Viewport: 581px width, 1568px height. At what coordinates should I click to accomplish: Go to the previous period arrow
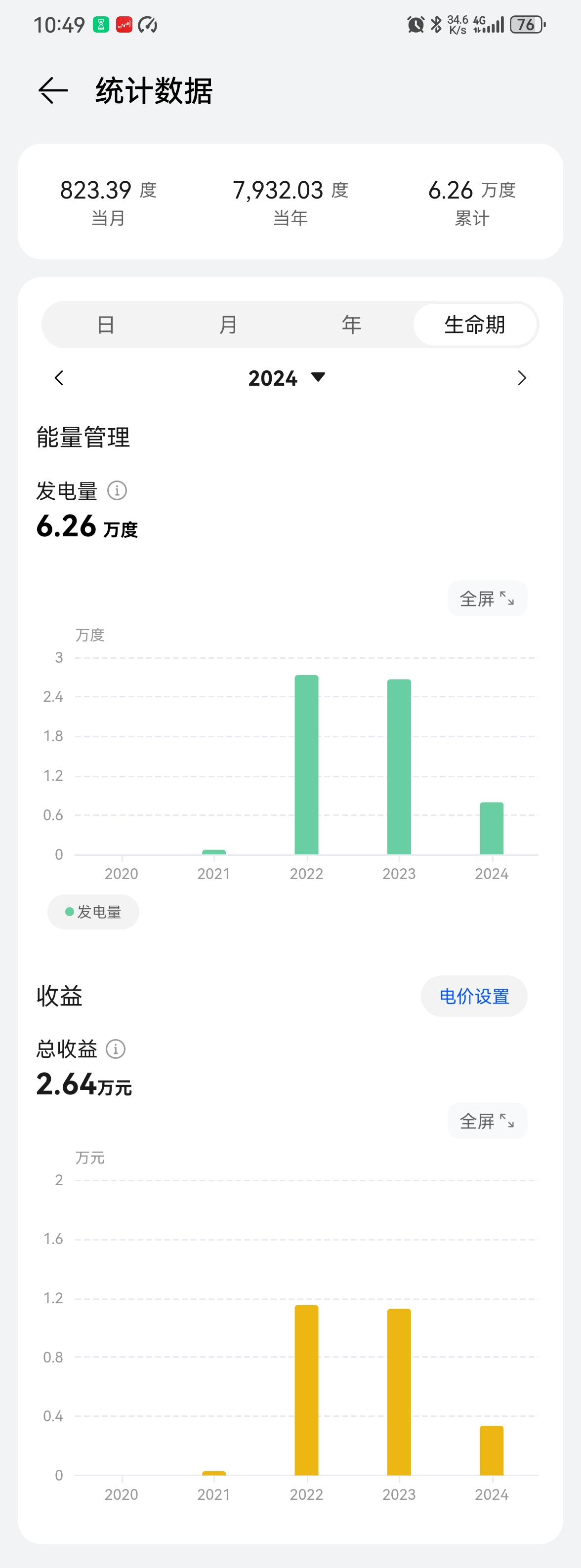59,378
